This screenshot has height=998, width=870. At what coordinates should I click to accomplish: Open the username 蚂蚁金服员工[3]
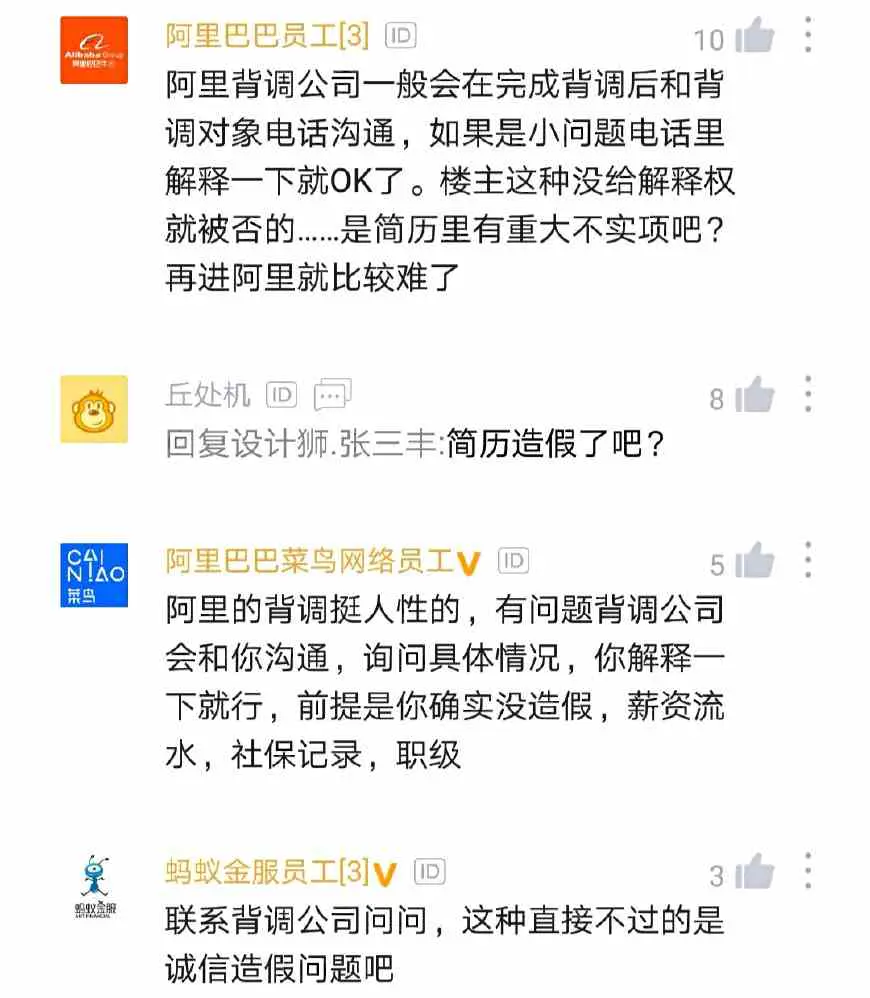pyautogui.click(x=268, y=872)
